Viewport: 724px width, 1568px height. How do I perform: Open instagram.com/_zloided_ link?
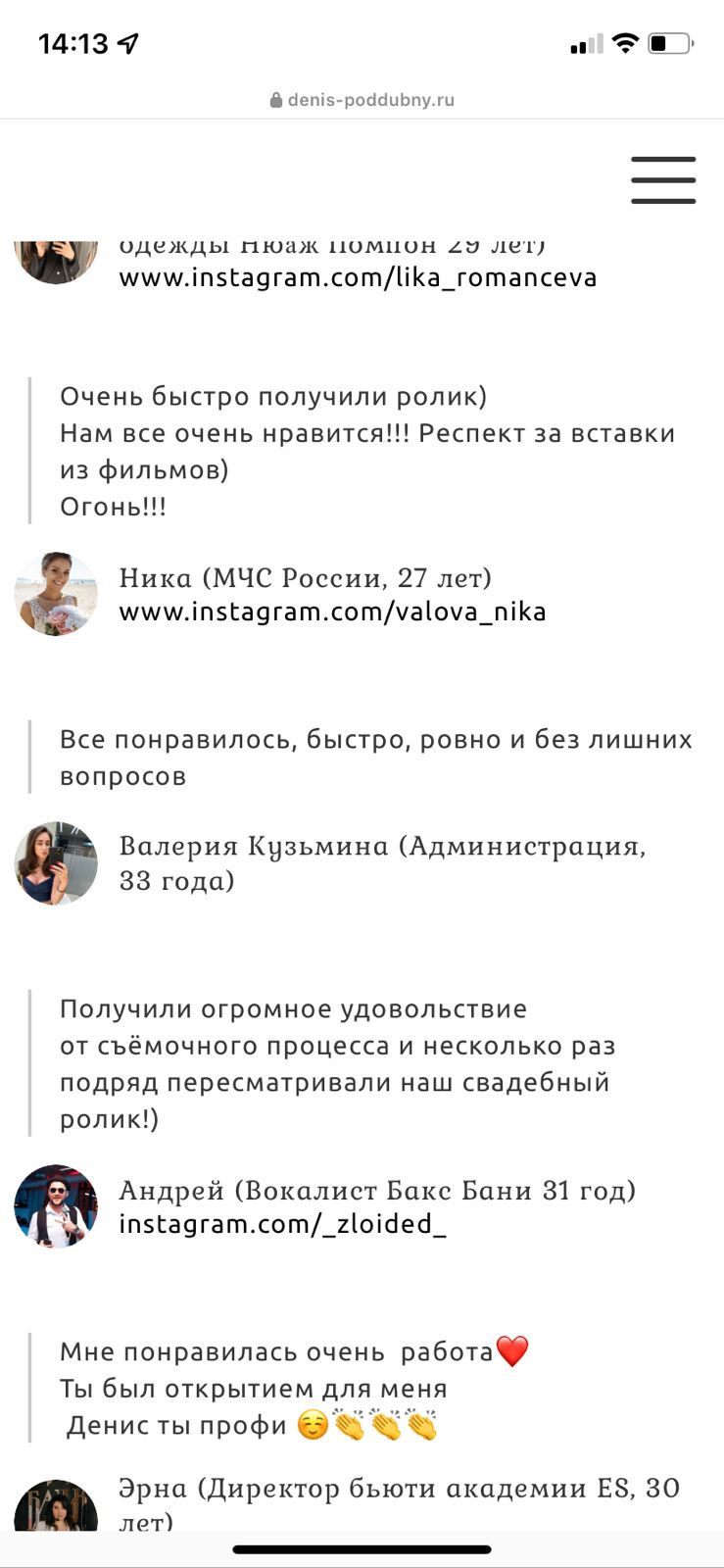pyautogui.click(x=283, y=1224)
